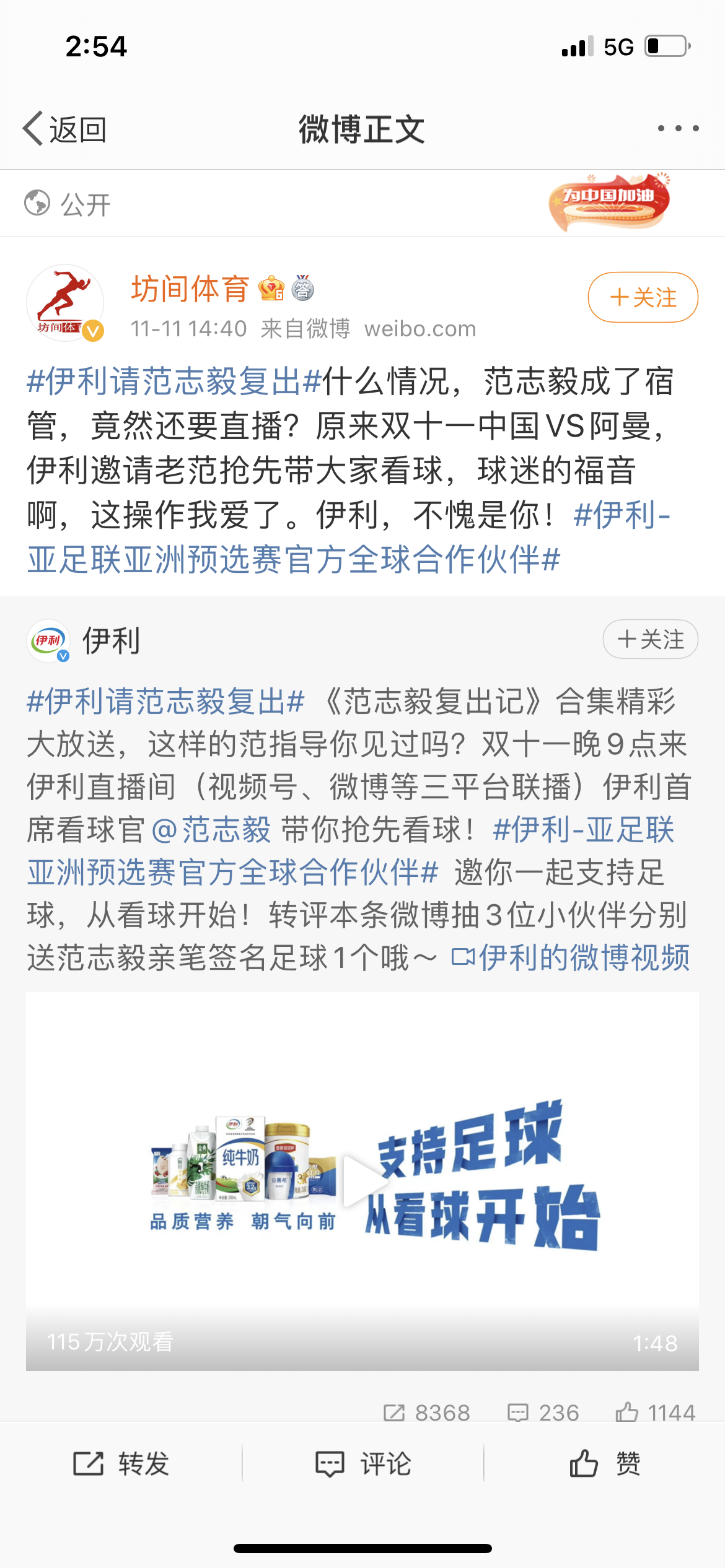The width and height of the screenshot is (725, 1568).
Task: Open the 伊利的微博视频 link
Action: point(571,957)
